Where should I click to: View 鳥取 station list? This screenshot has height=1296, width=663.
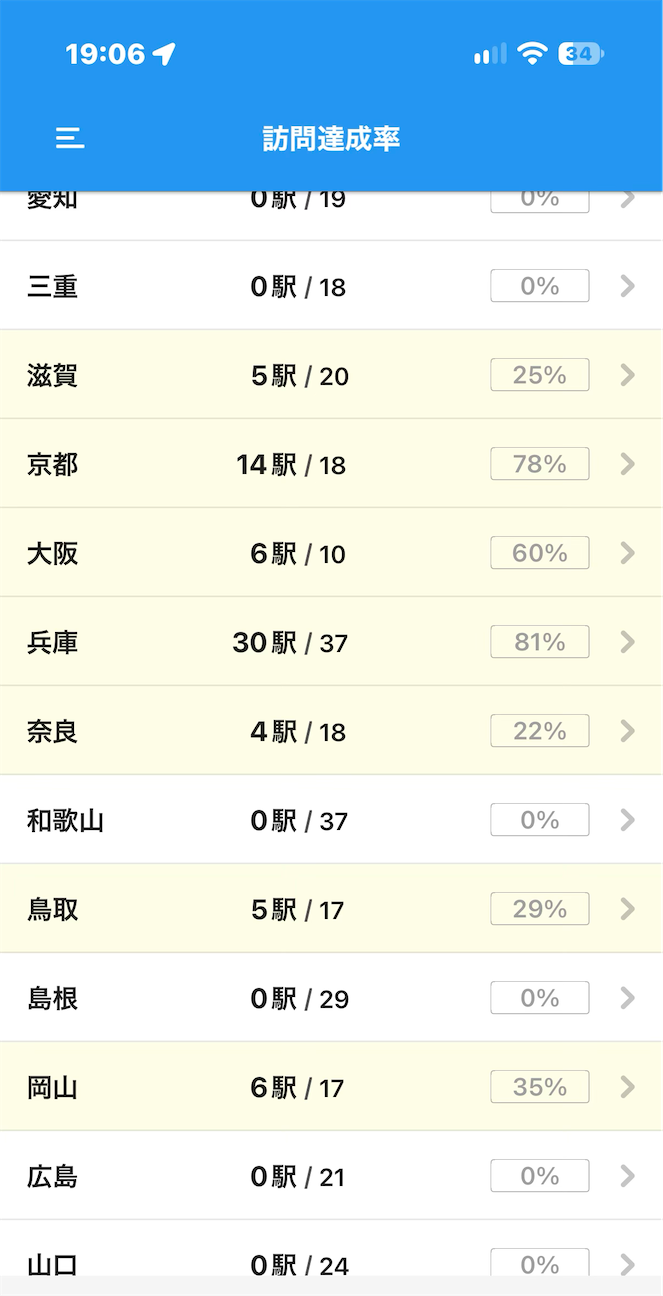[331, 909]
